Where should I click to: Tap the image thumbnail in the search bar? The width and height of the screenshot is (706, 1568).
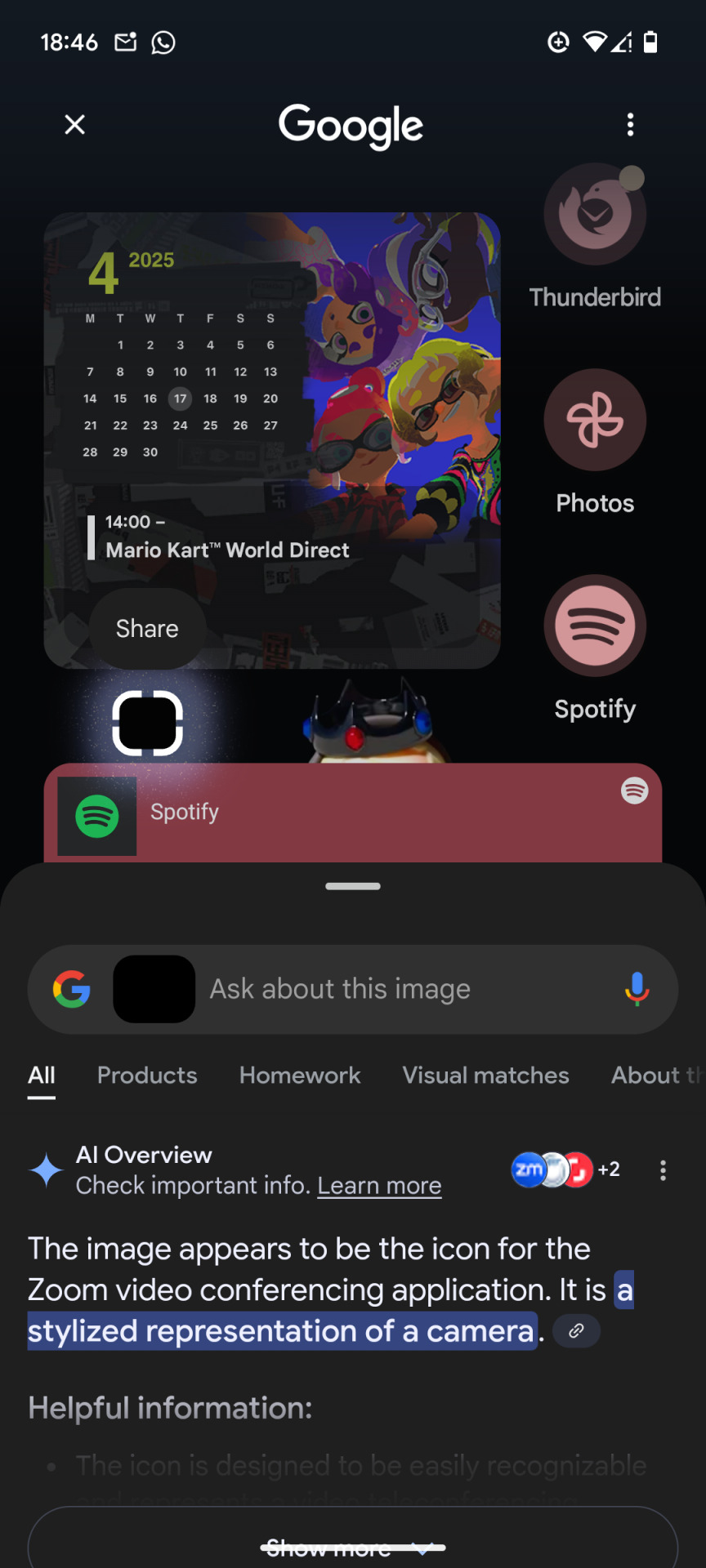click(154, 989)
